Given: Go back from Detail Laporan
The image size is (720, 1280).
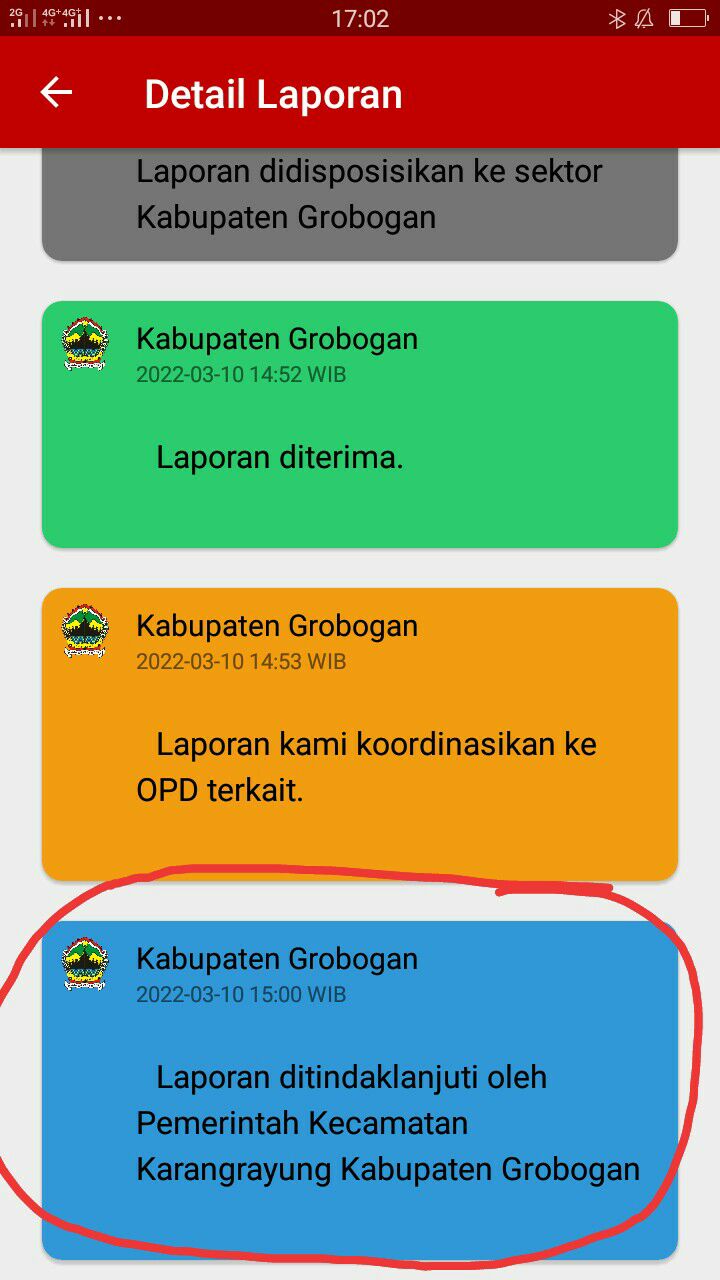Looking at the screenshot, I should [56, 93].
